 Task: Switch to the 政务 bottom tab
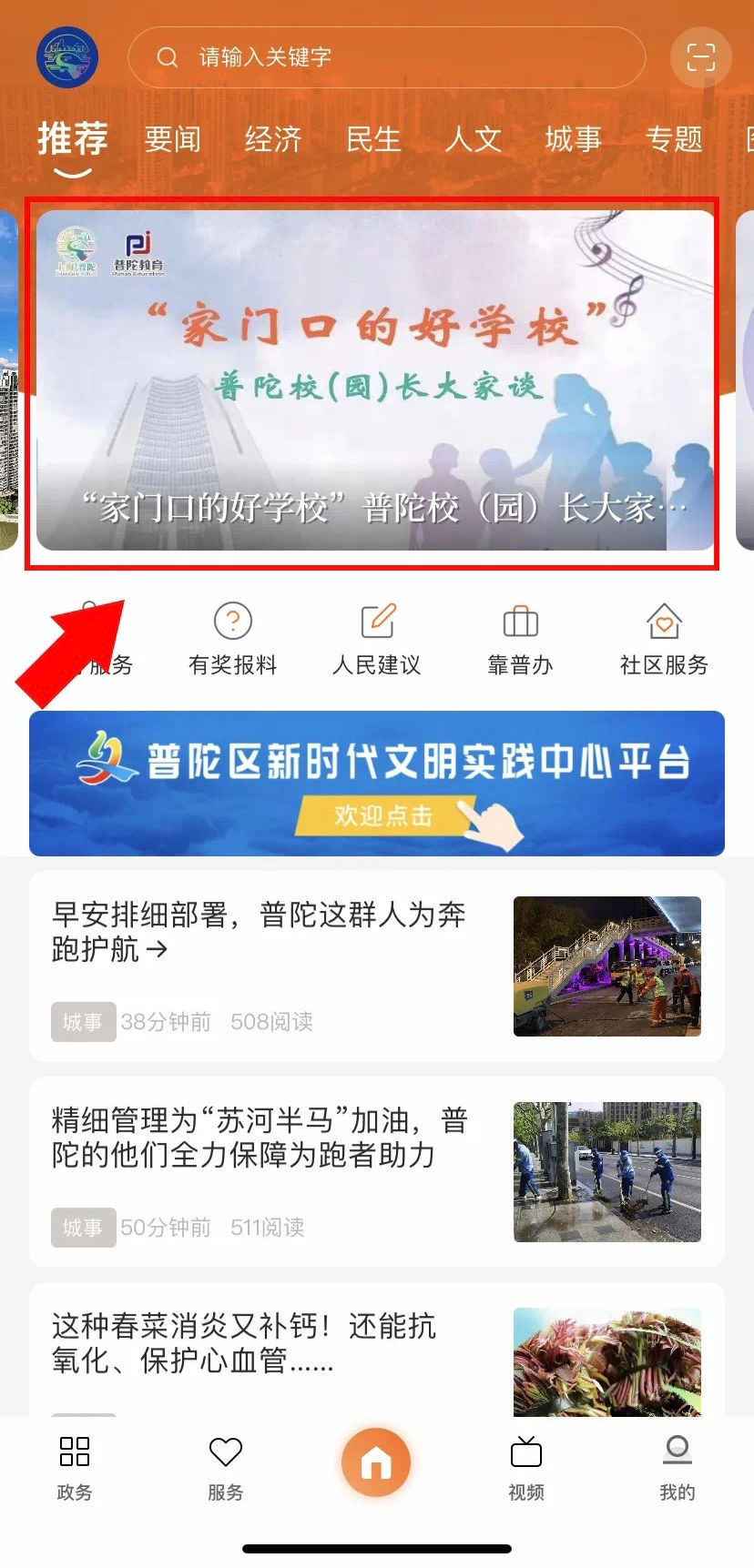pyautogui.click(x=75, y=1468)
